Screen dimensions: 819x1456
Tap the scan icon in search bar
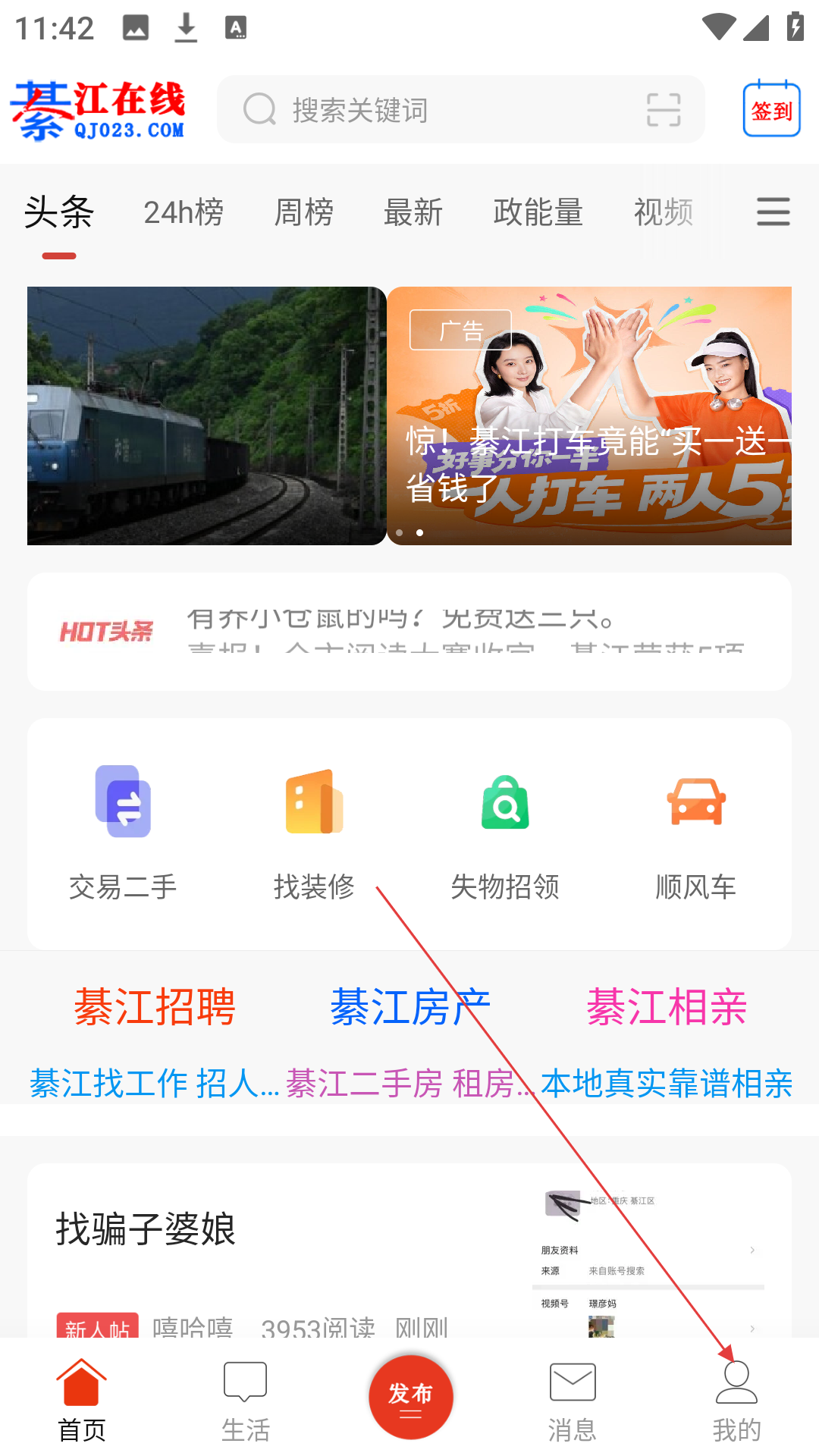(663, 110)
